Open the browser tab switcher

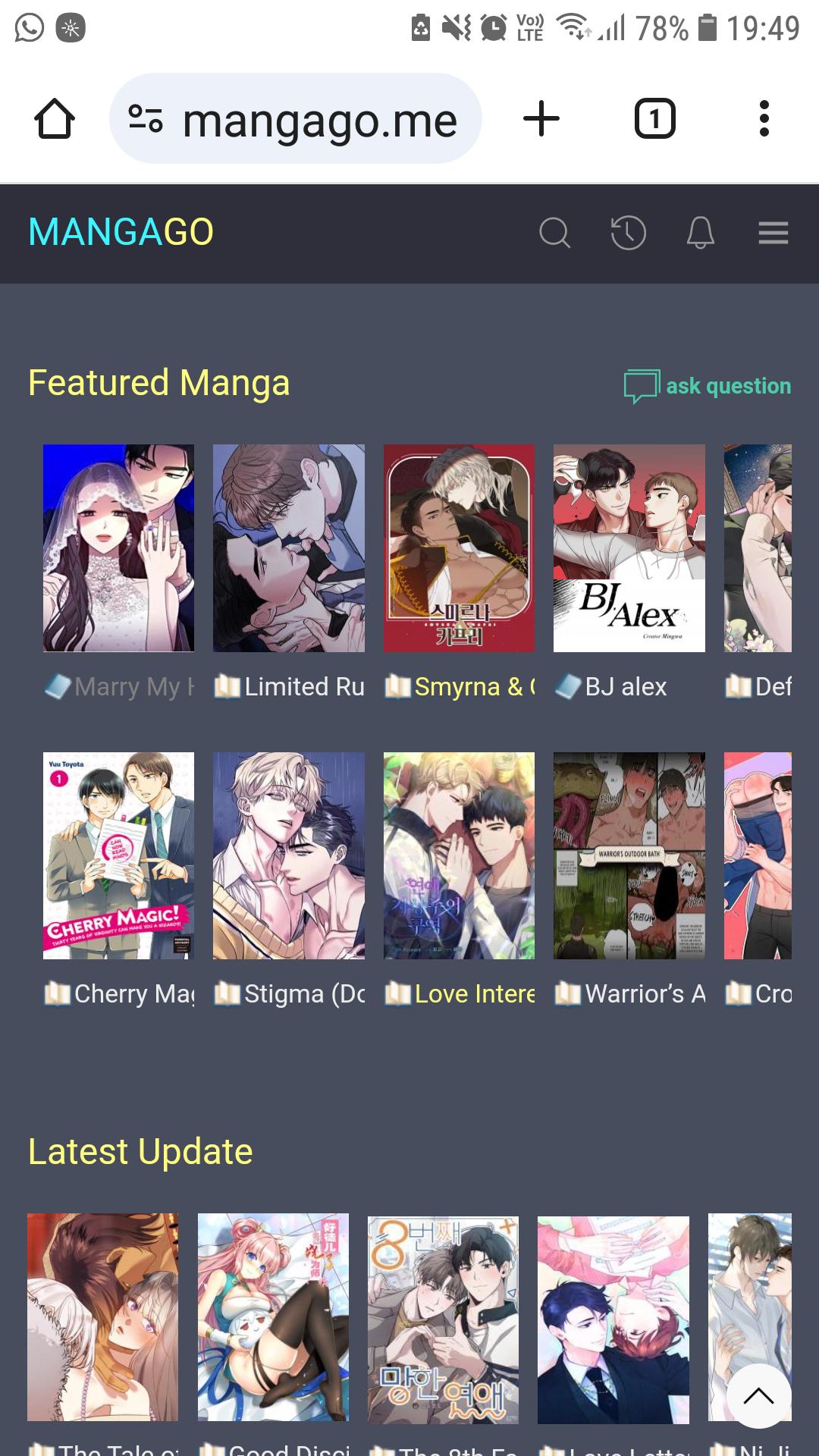tap(654, 119)
